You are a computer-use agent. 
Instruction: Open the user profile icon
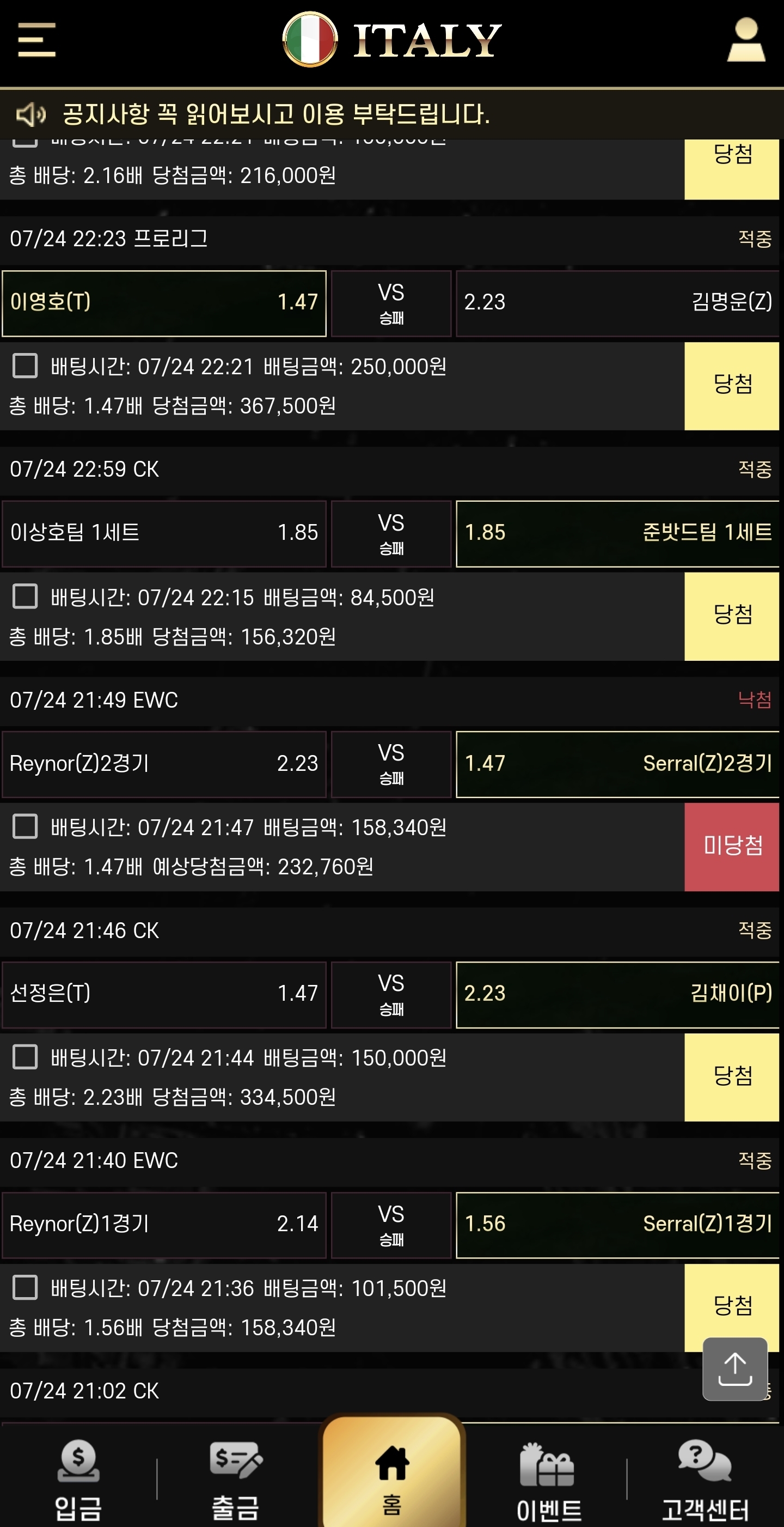(x=746, y=40)
